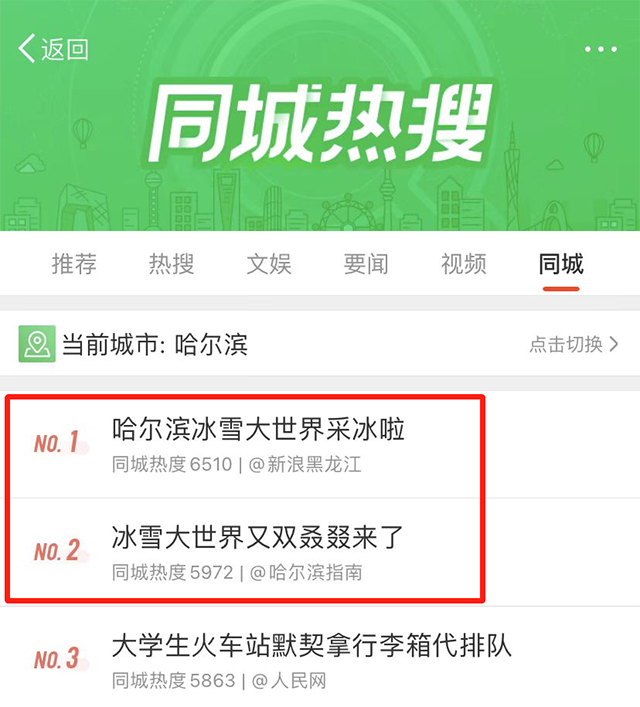This screenshot has width=640, height=707.
Task: Open No.2 topic 冰雪大世界又双叒叕来了
Action: [x=258, y=538]
